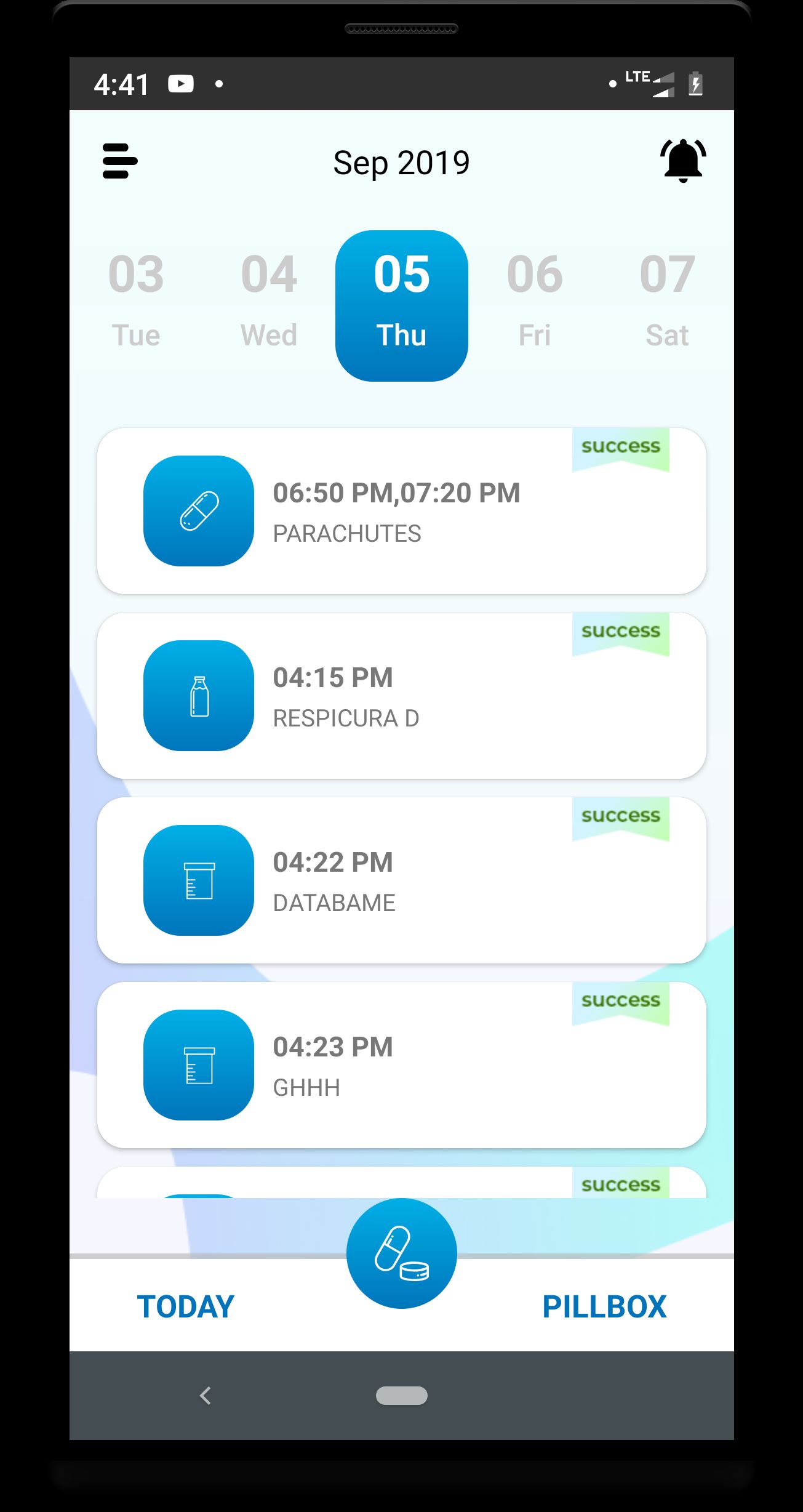Screen dimensions: 803x1512
Task: Open the DATABAME medication card
Action: [x=402, y=880]
